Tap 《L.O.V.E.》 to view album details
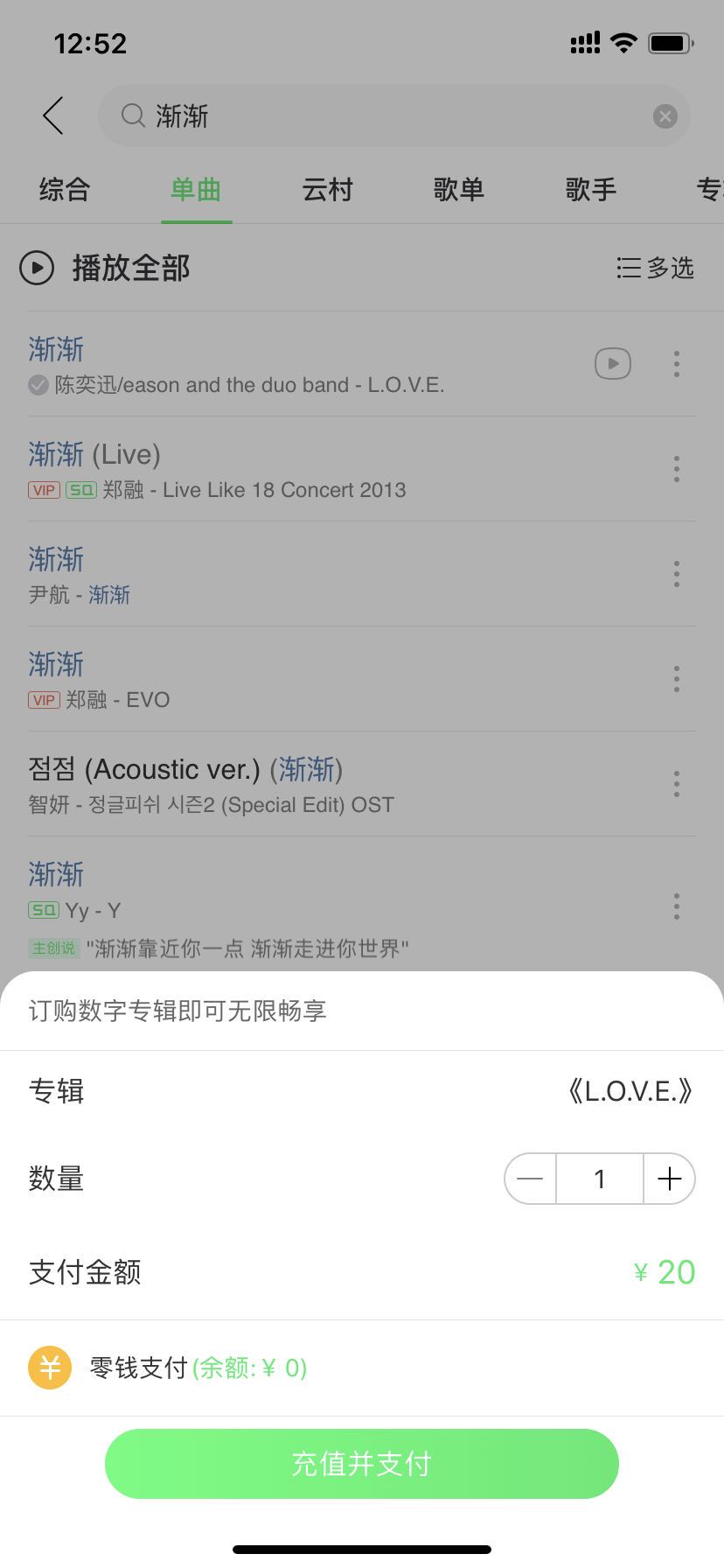Viewport: 724px width, 1568px height. click(628, 1090)
